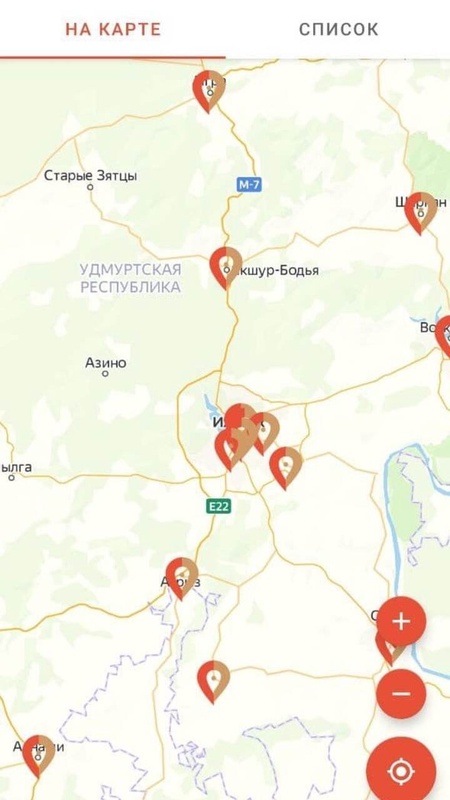Zoom out with the minus button
Viewport: 450px width, 800px height.
tap(401, 694)
